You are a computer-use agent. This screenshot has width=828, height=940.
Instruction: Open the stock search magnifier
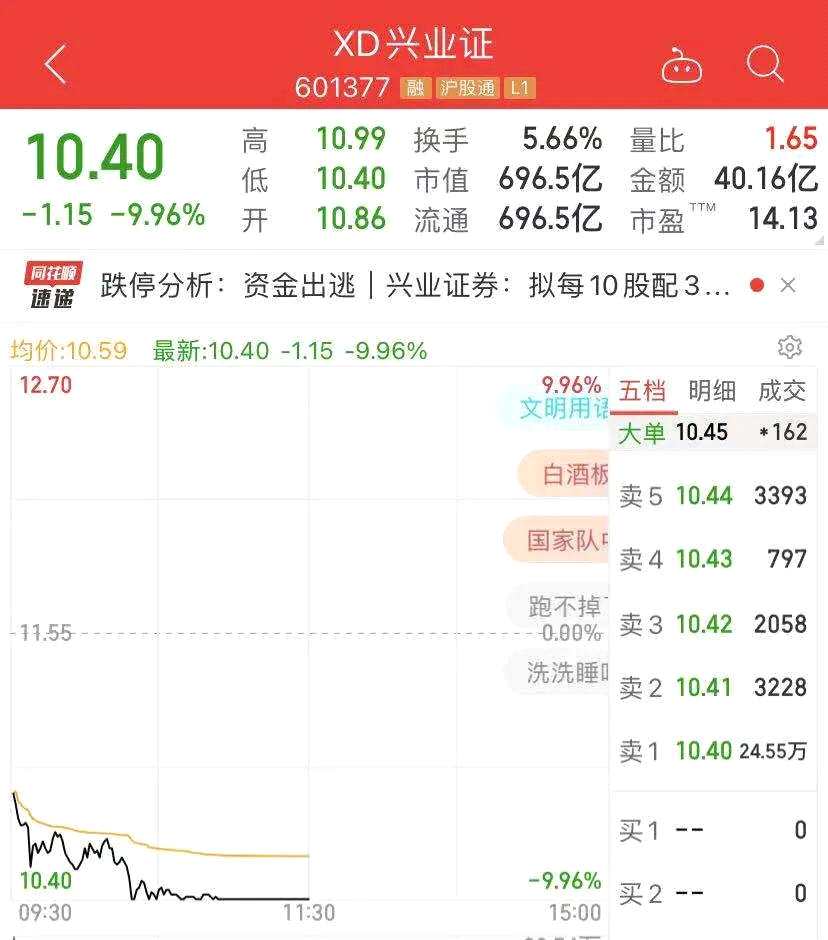coord(765,62)
